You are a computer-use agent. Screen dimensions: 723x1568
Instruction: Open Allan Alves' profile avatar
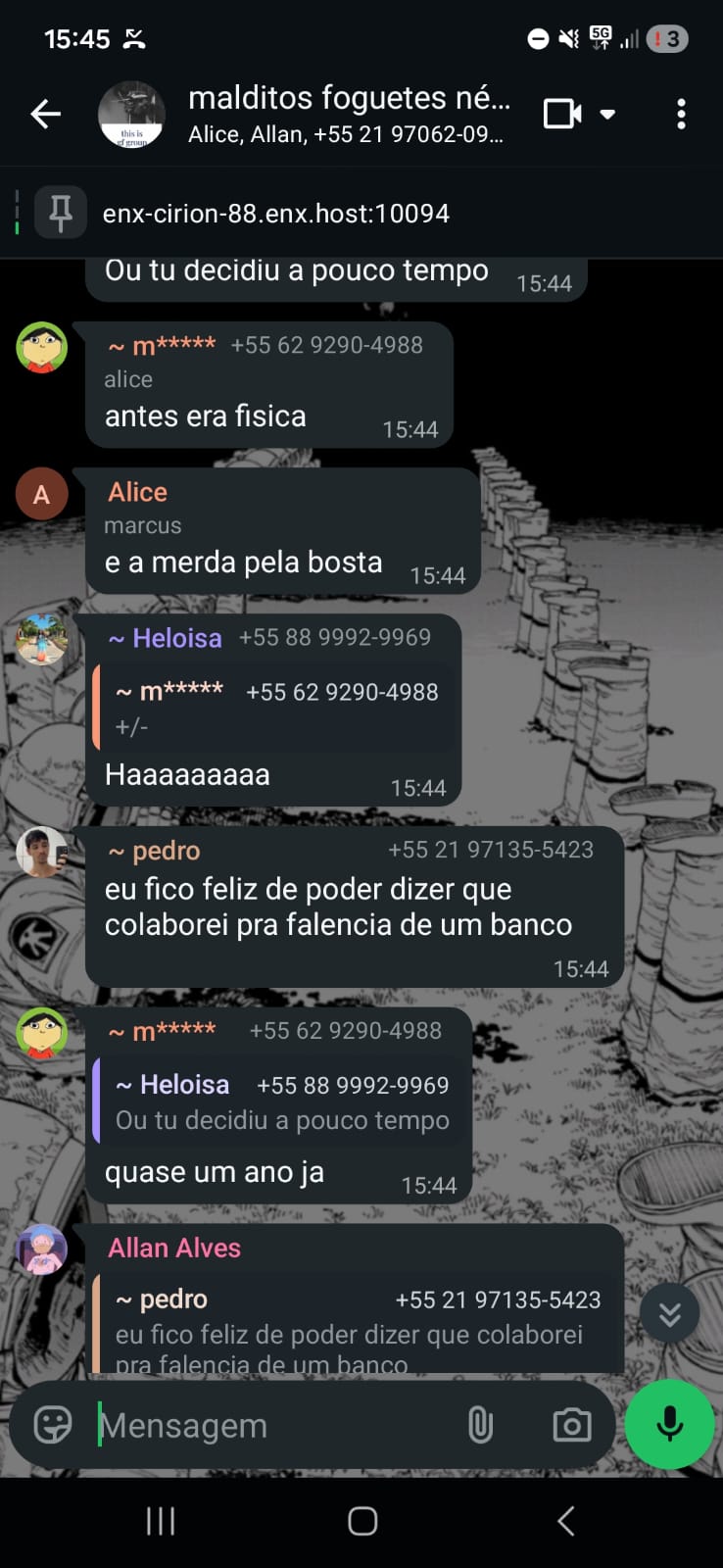pos(41,1249)
